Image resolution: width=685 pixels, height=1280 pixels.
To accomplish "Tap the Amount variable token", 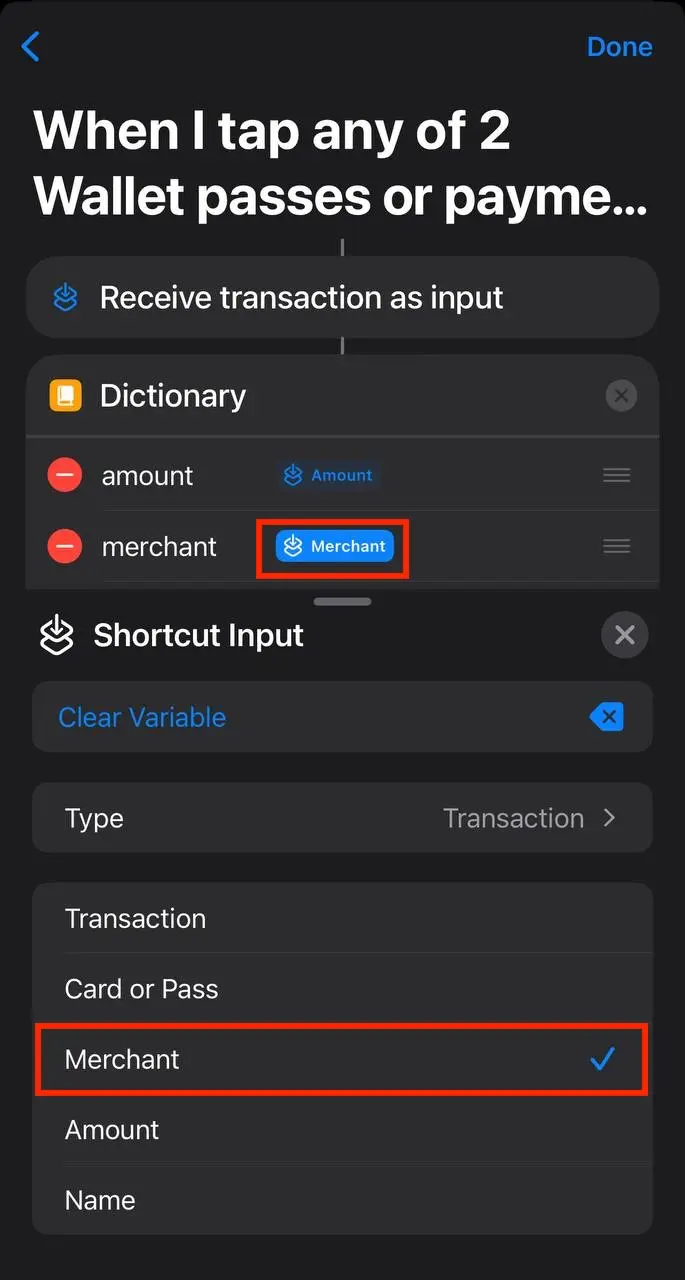I will tap(329, 475).
